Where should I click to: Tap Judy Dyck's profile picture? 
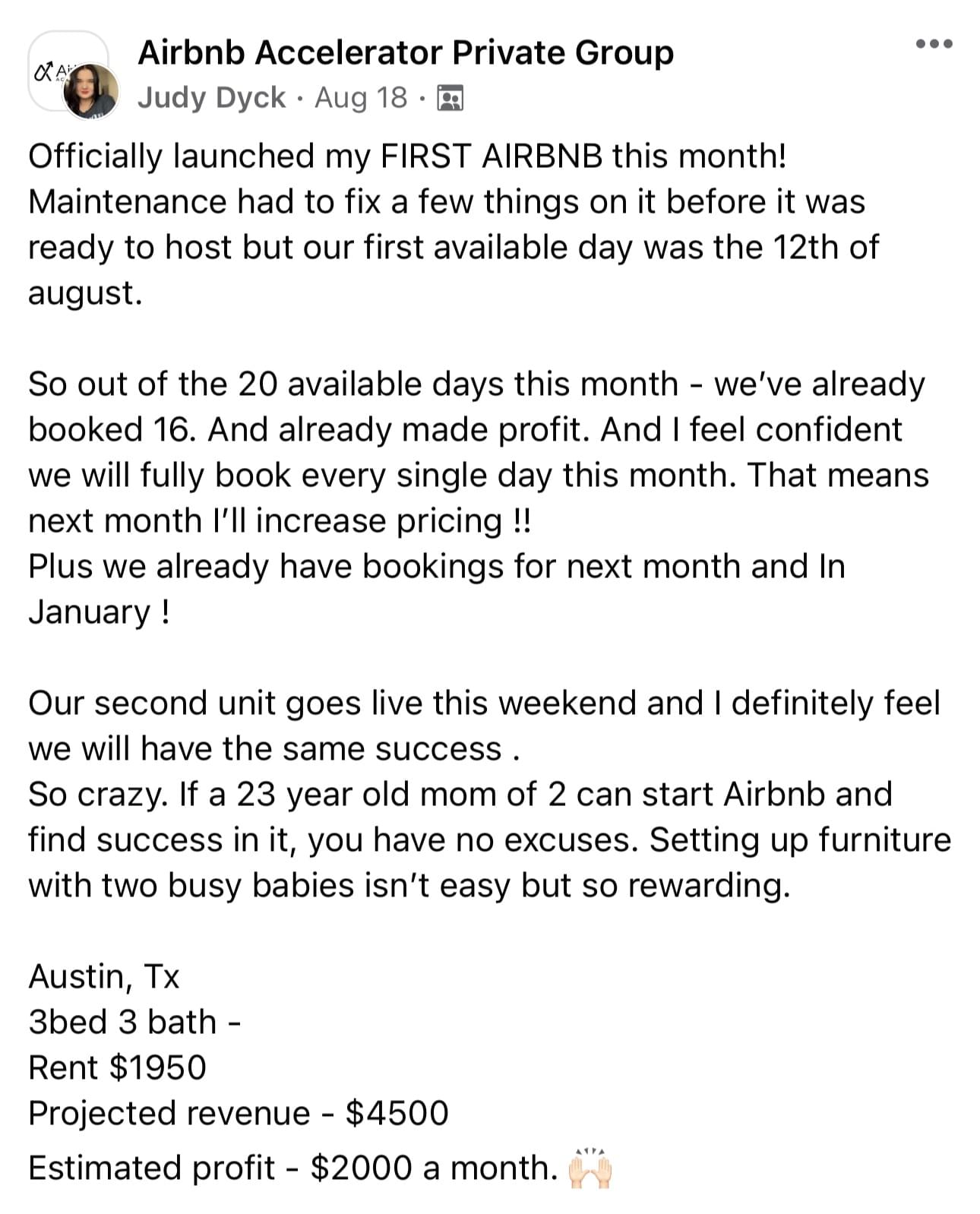click(x=90, y=93)
